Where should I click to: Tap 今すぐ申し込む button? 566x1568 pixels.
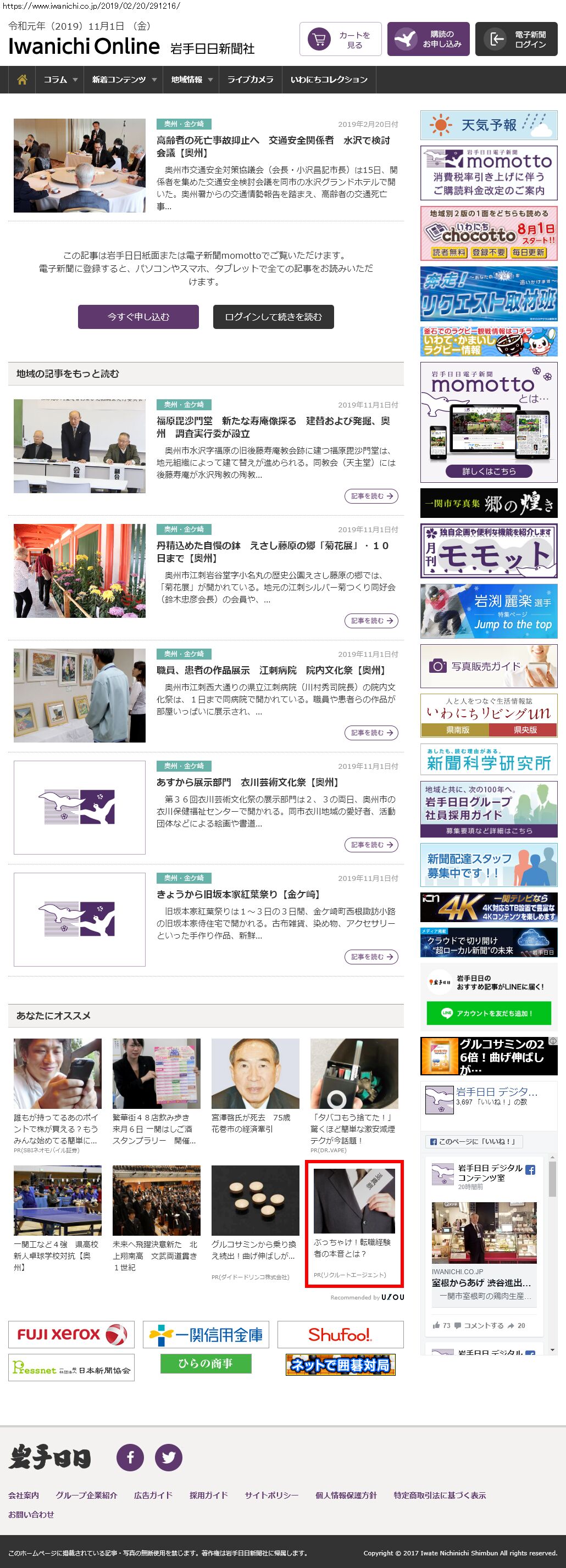pos(138,316)
